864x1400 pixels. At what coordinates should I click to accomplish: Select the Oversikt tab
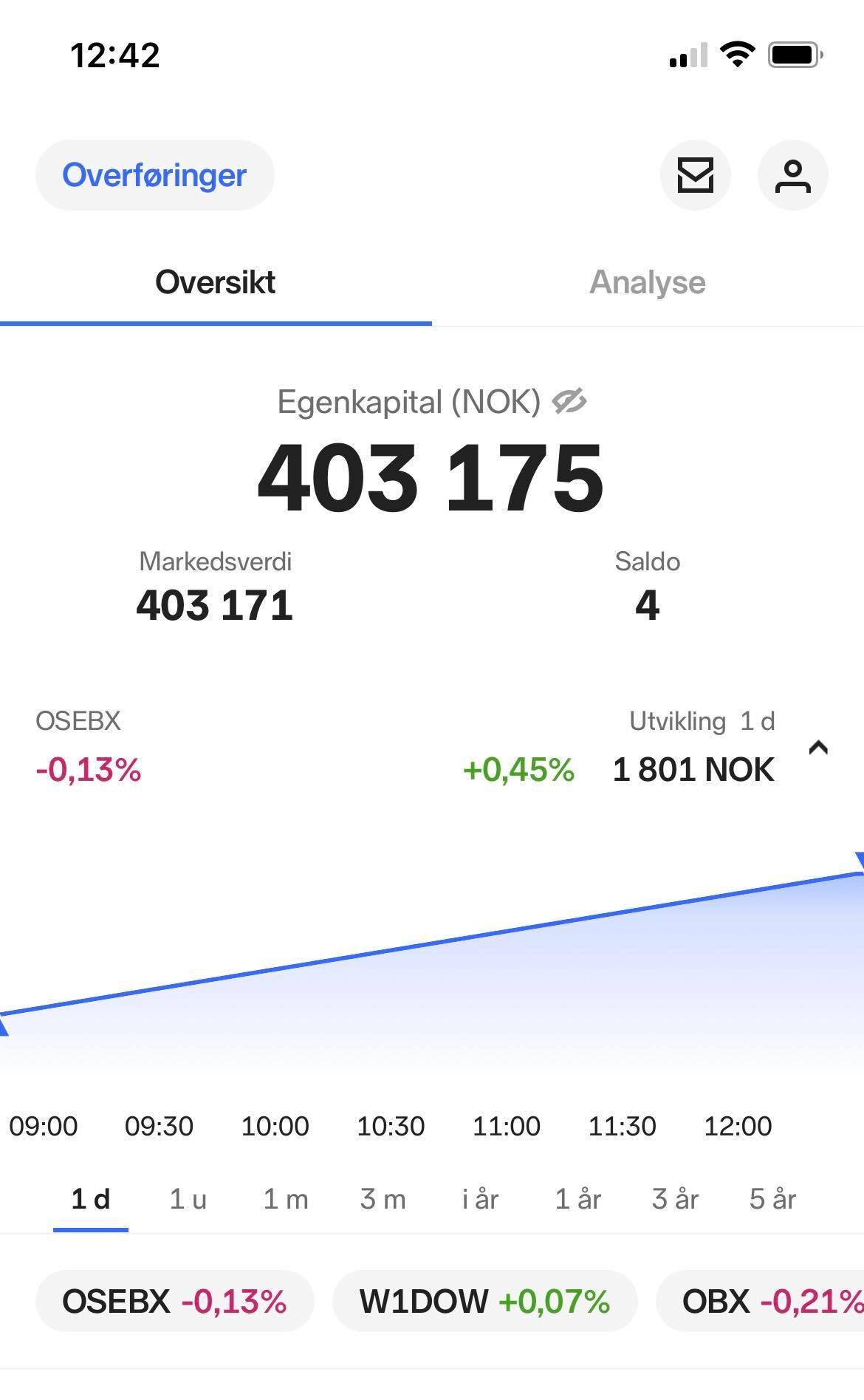click(x=215, y=282)
